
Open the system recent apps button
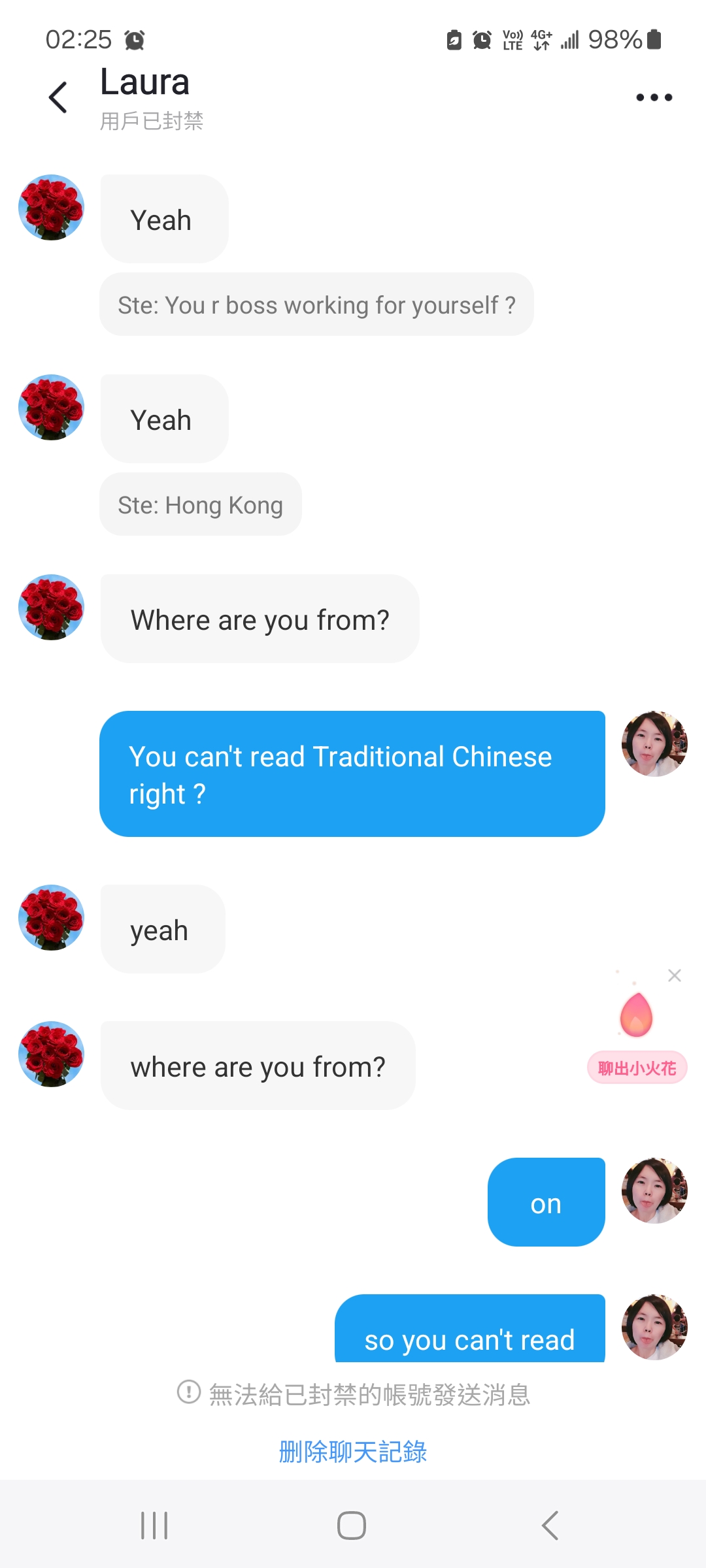[x=154, y=1526]
